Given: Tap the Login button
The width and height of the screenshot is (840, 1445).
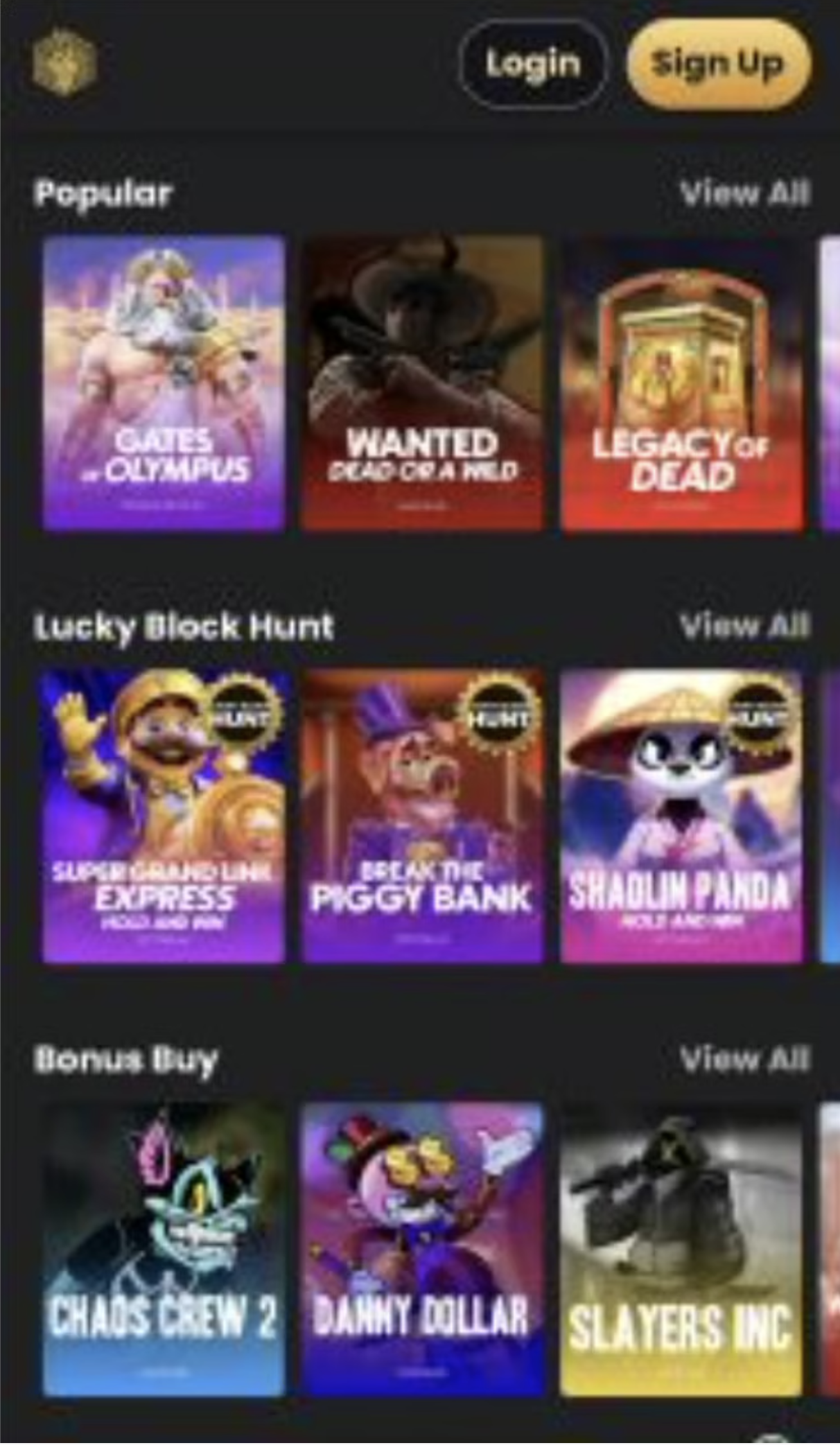Looking at the screenshot, I should coord(532,64).
